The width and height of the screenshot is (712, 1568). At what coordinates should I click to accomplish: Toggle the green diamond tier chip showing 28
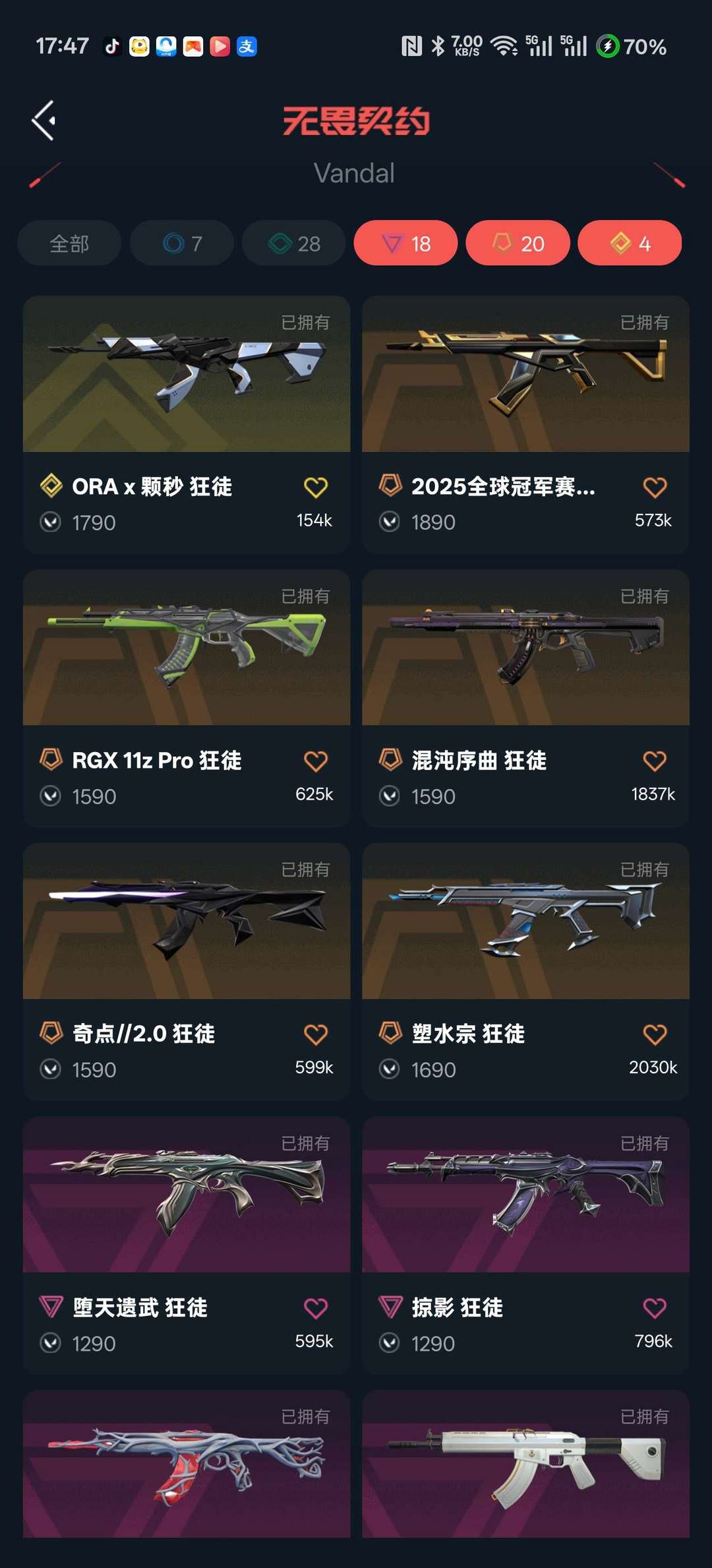[x=294, y=243]
